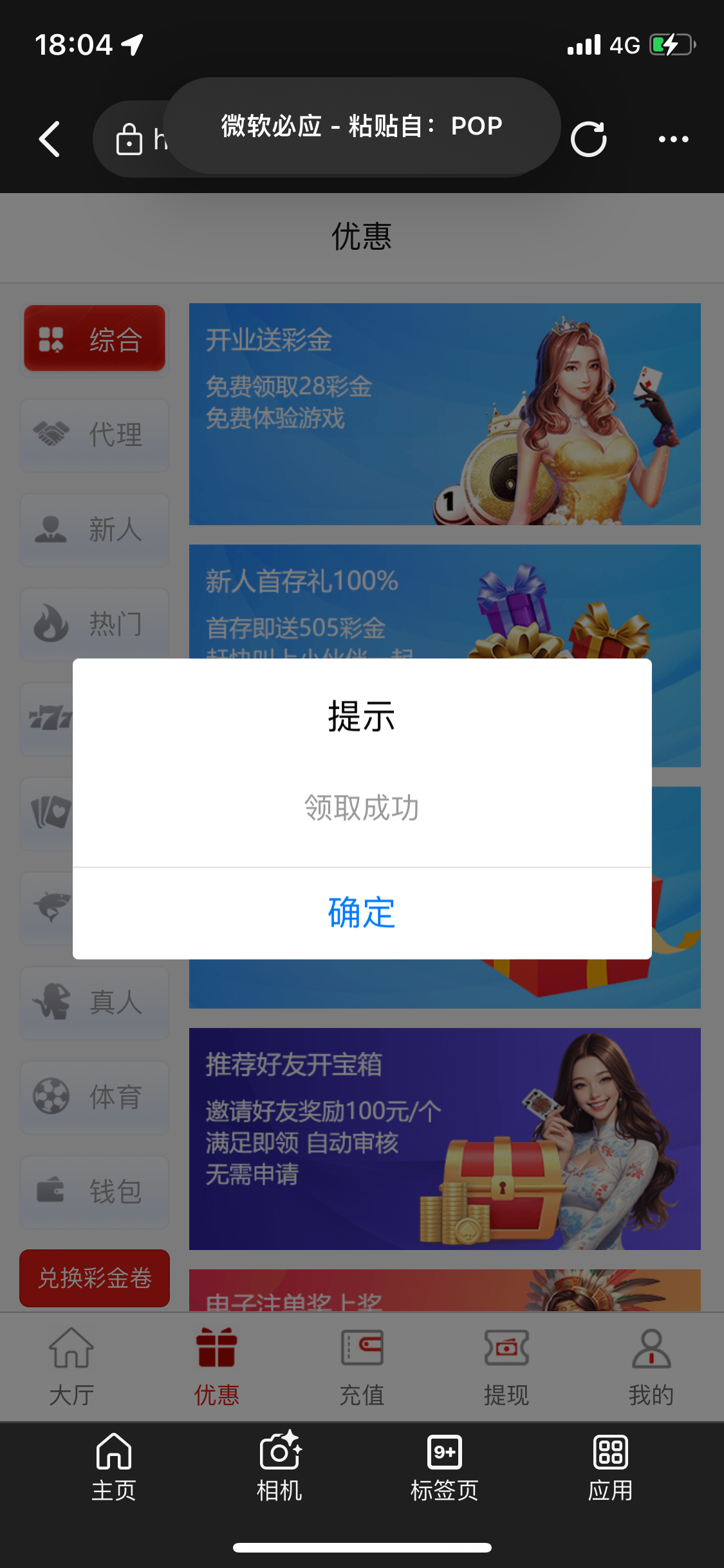Viewport: 724px width, 1568px height.
Task: Go back with the browser arrow
Action: (x=50, y=139)
